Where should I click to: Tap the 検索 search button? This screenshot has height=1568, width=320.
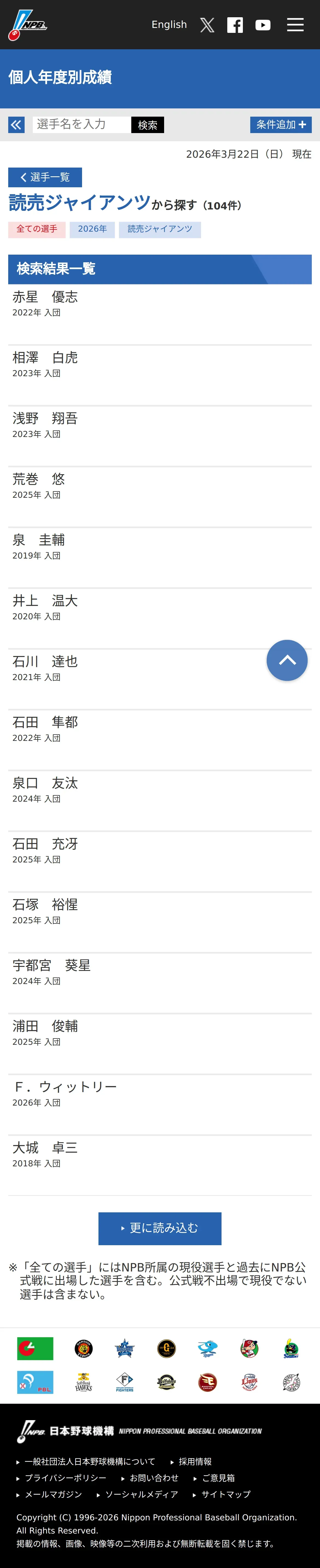(x=148, y=125)
